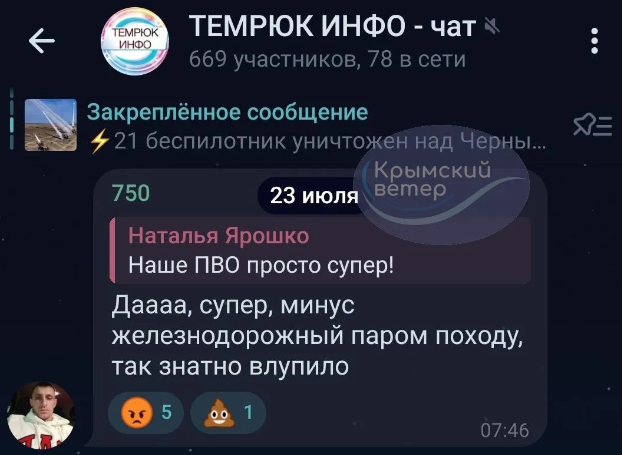Open the three-dot overflow menu
The width and height of the screenshot is (622, 455).
[x=595, y=40]
